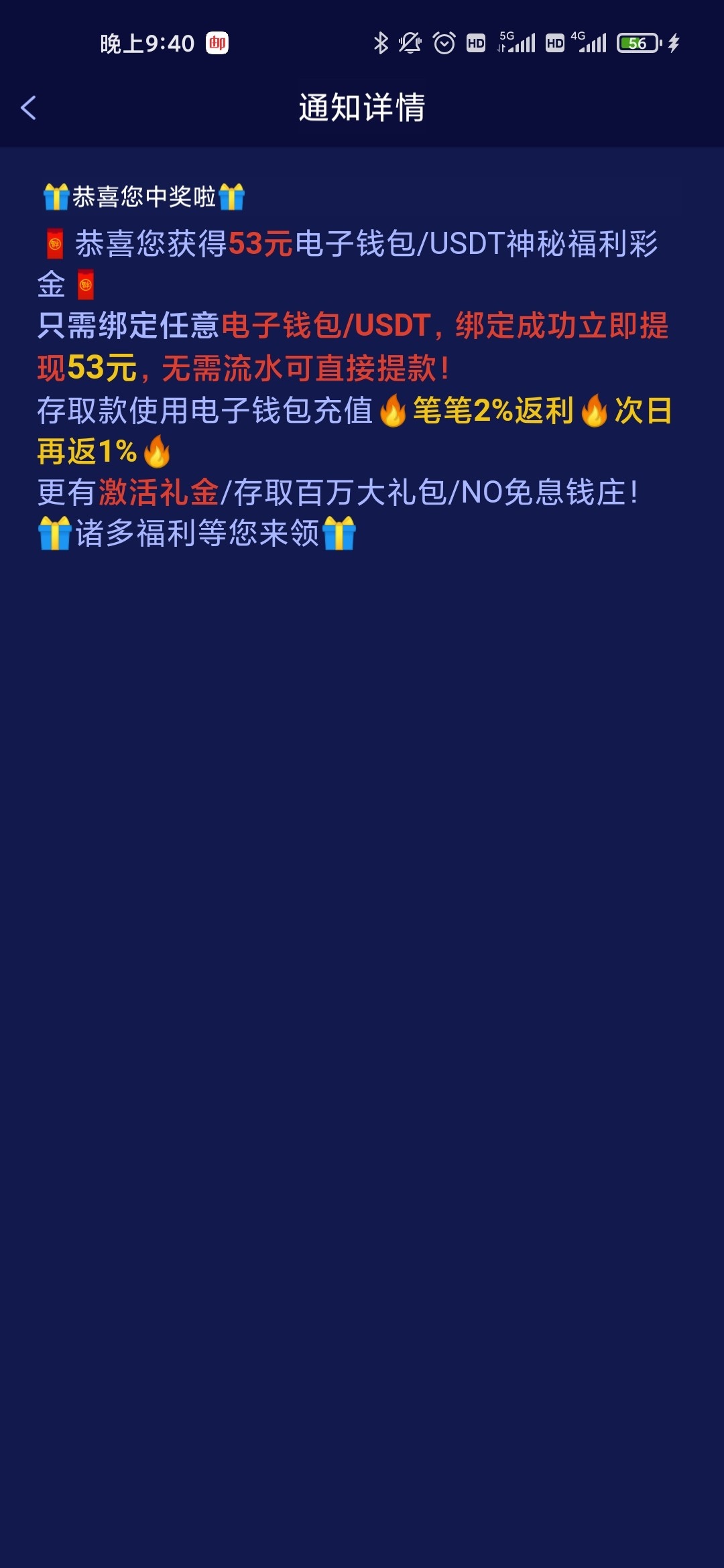The width and height of the screenshot is (724, 1568).
Task: Go back from notification details
Action: (x=28, y=108)
